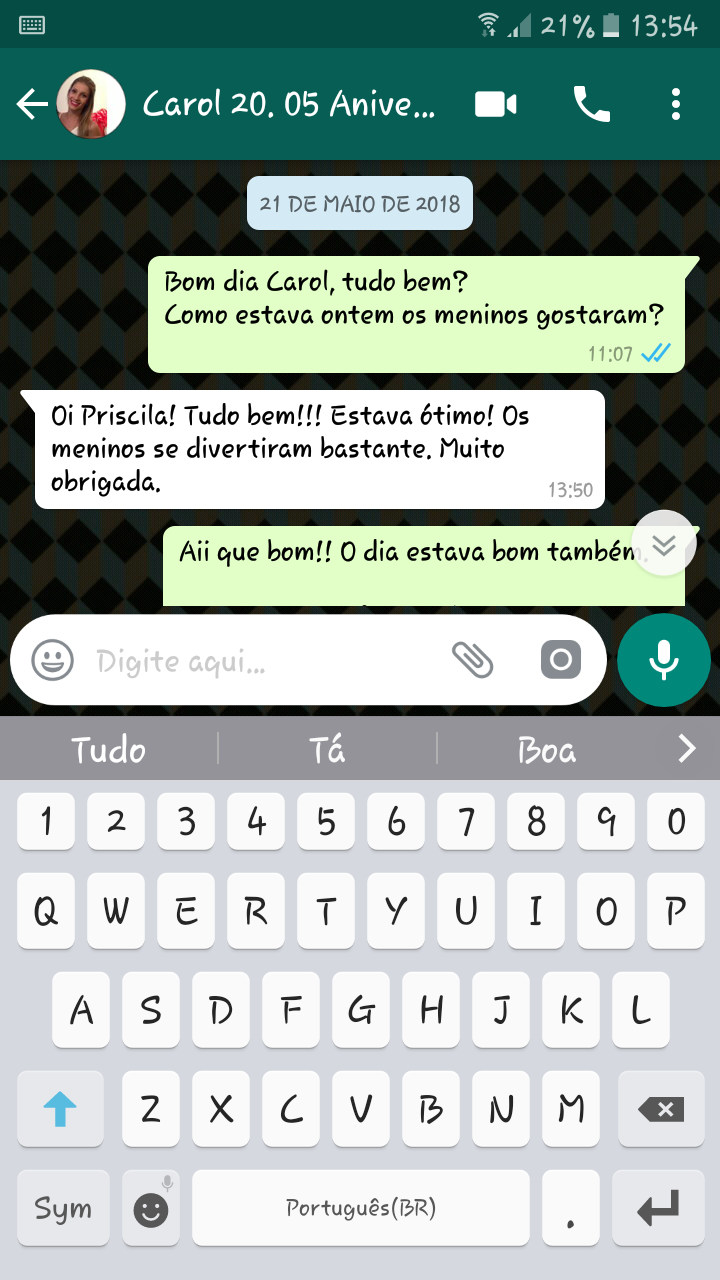Insert the suggested word 'Tudo'
720x1280 pixels.
108,749
